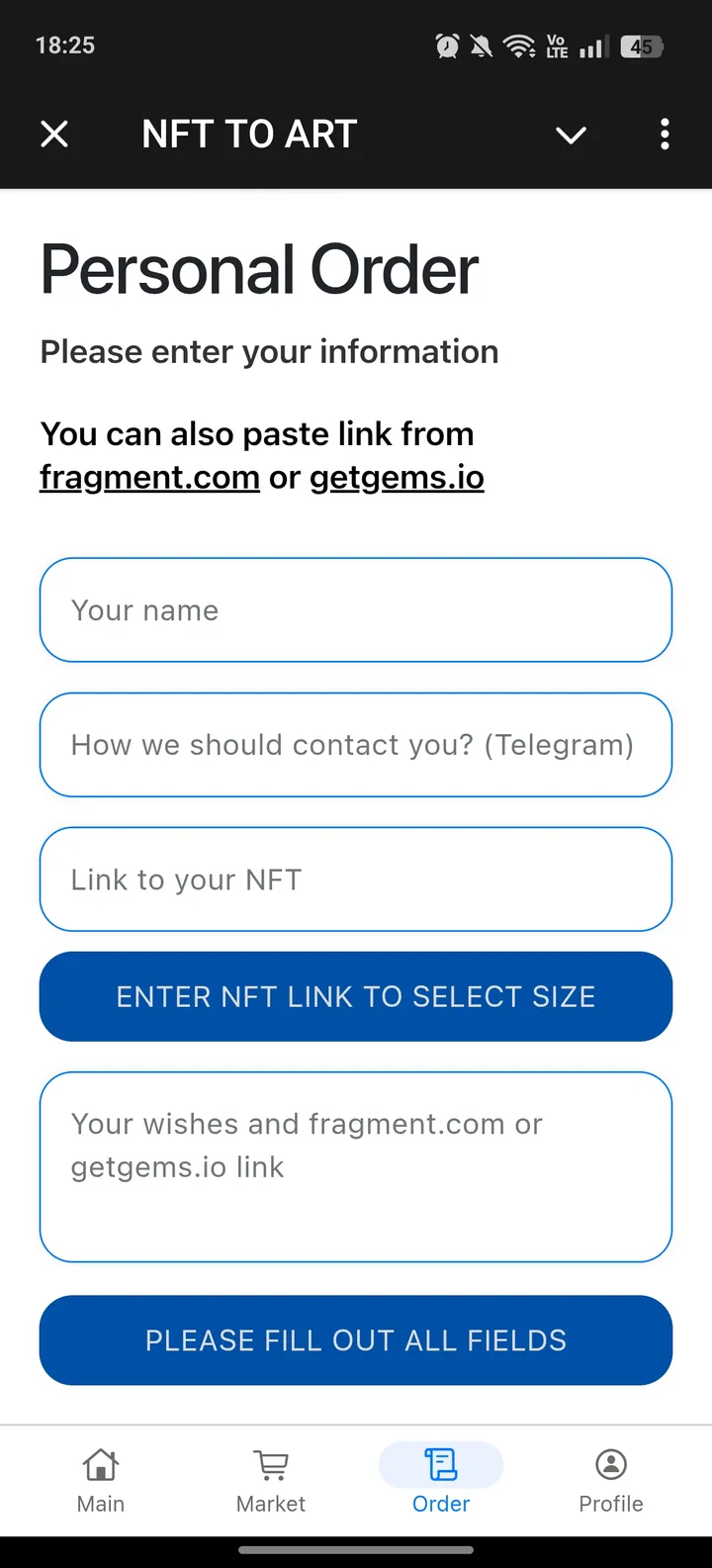Image resolution: width=712 pixels, height=1568 pixels.
Task: Follow the getgems.io link
Action: (397, 478)
